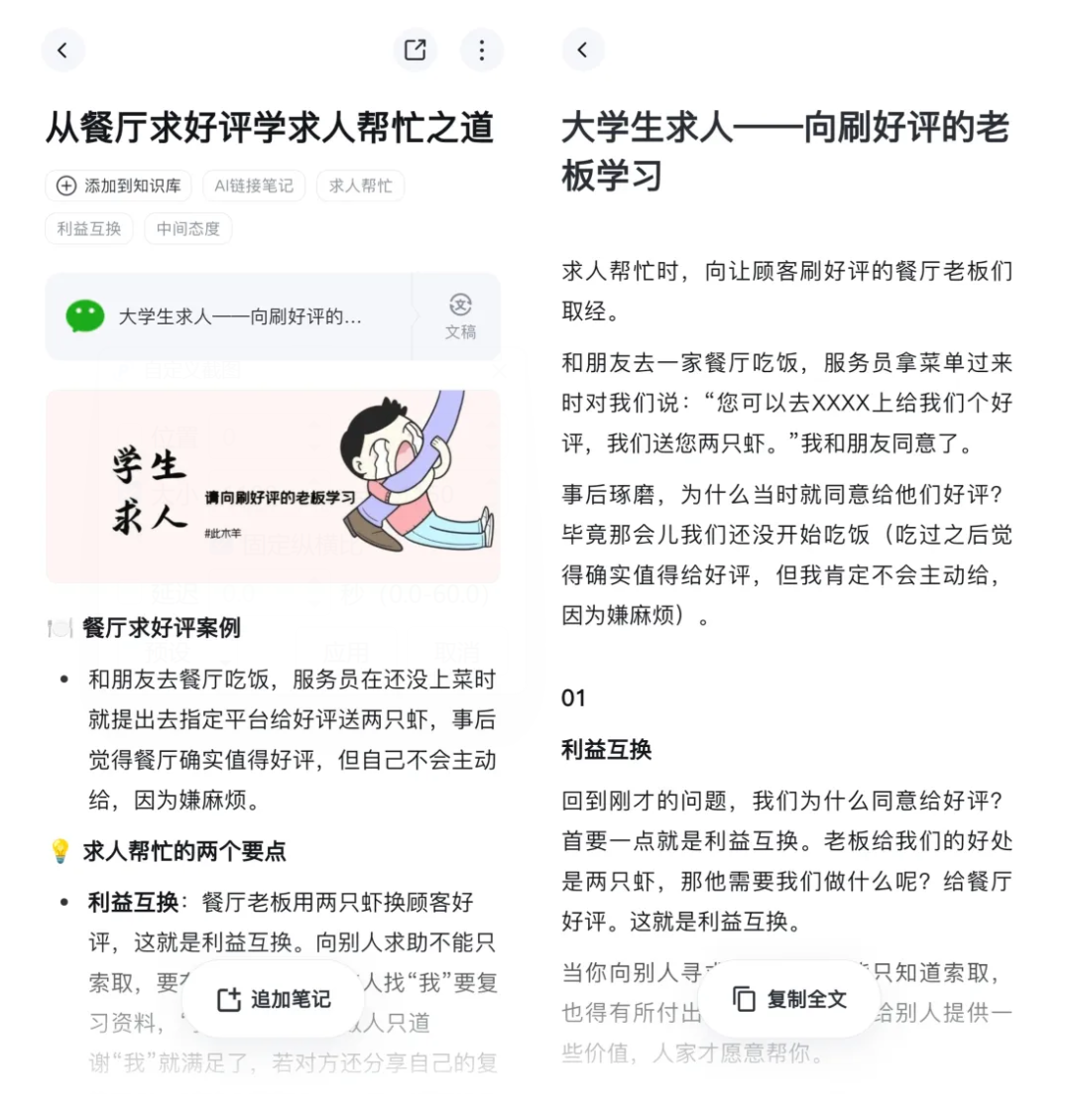Open the three-dot overflow menu
This screenshot has height=1120, width=1071.
482,50
